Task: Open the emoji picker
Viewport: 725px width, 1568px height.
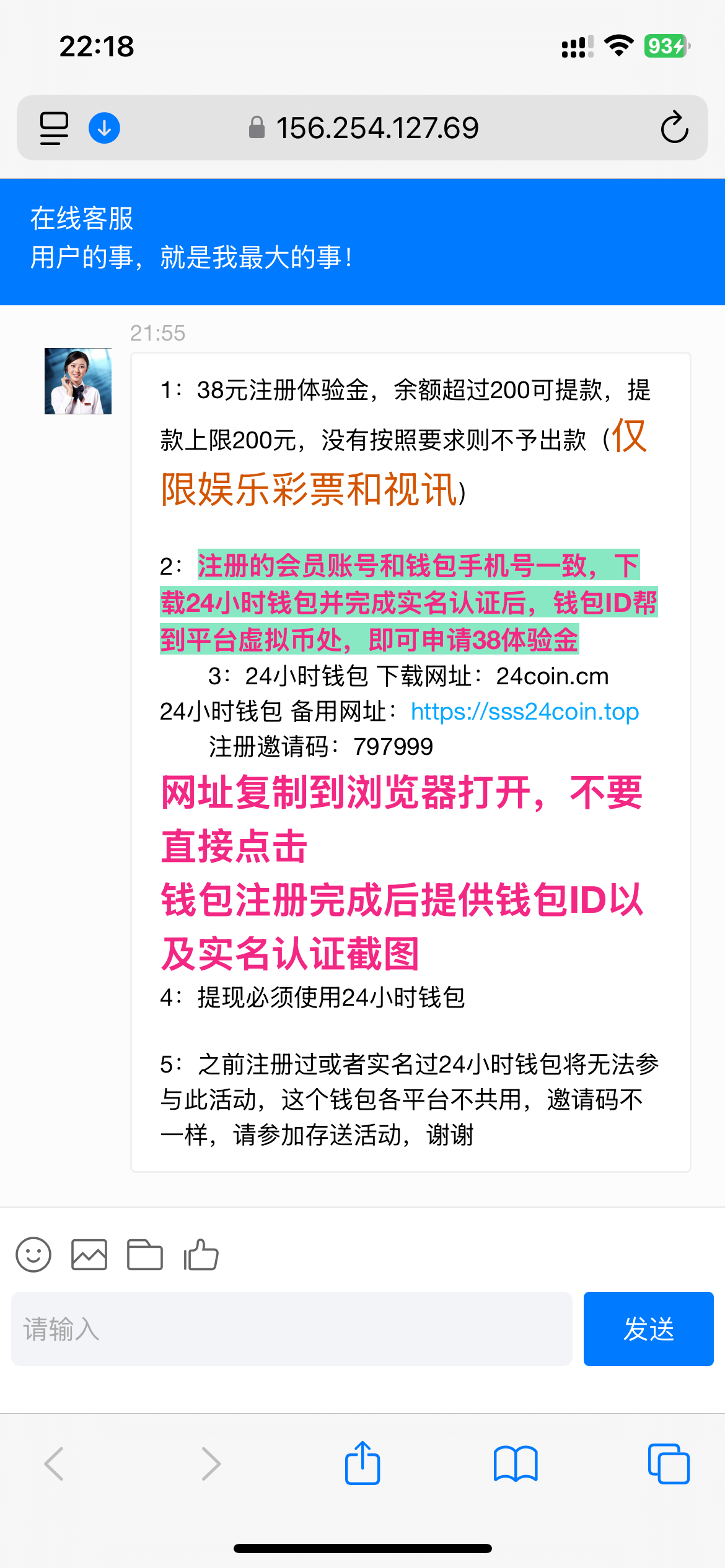Action: coord(33,1255)
